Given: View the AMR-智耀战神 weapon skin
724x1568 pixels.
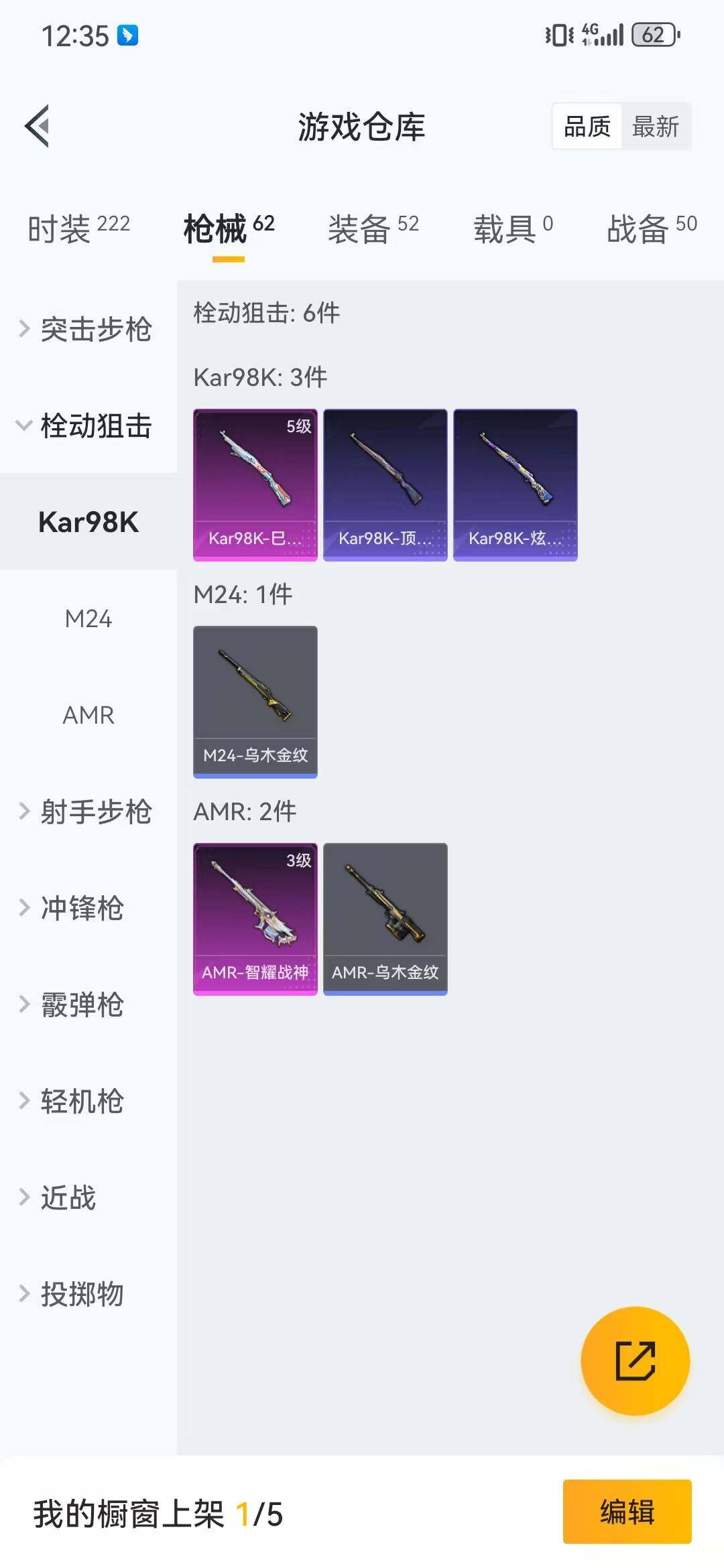Looking at the screenshot, I should click(255, 915).
